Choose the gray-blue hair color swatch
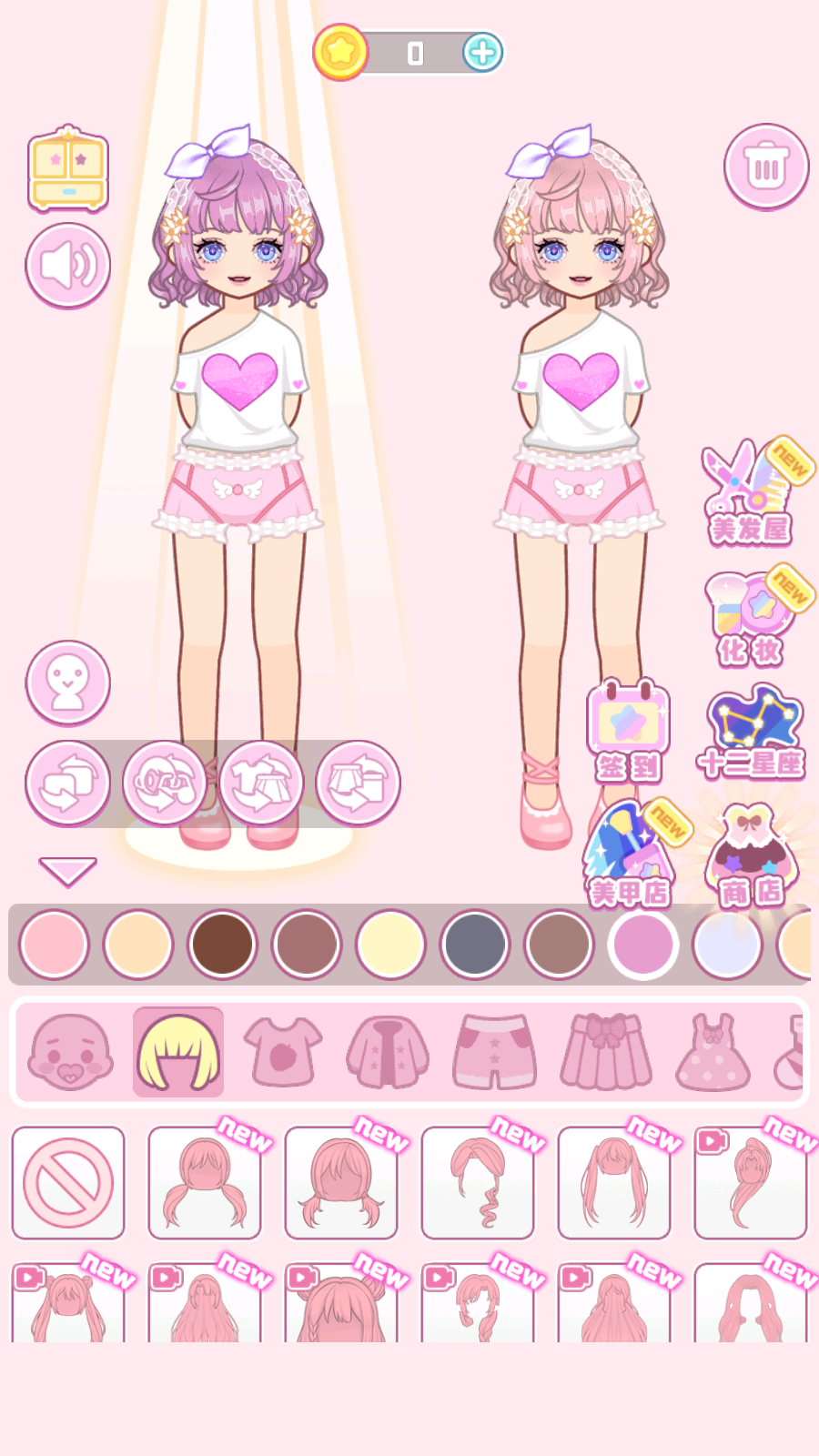819x1456 pixels. 474,945
